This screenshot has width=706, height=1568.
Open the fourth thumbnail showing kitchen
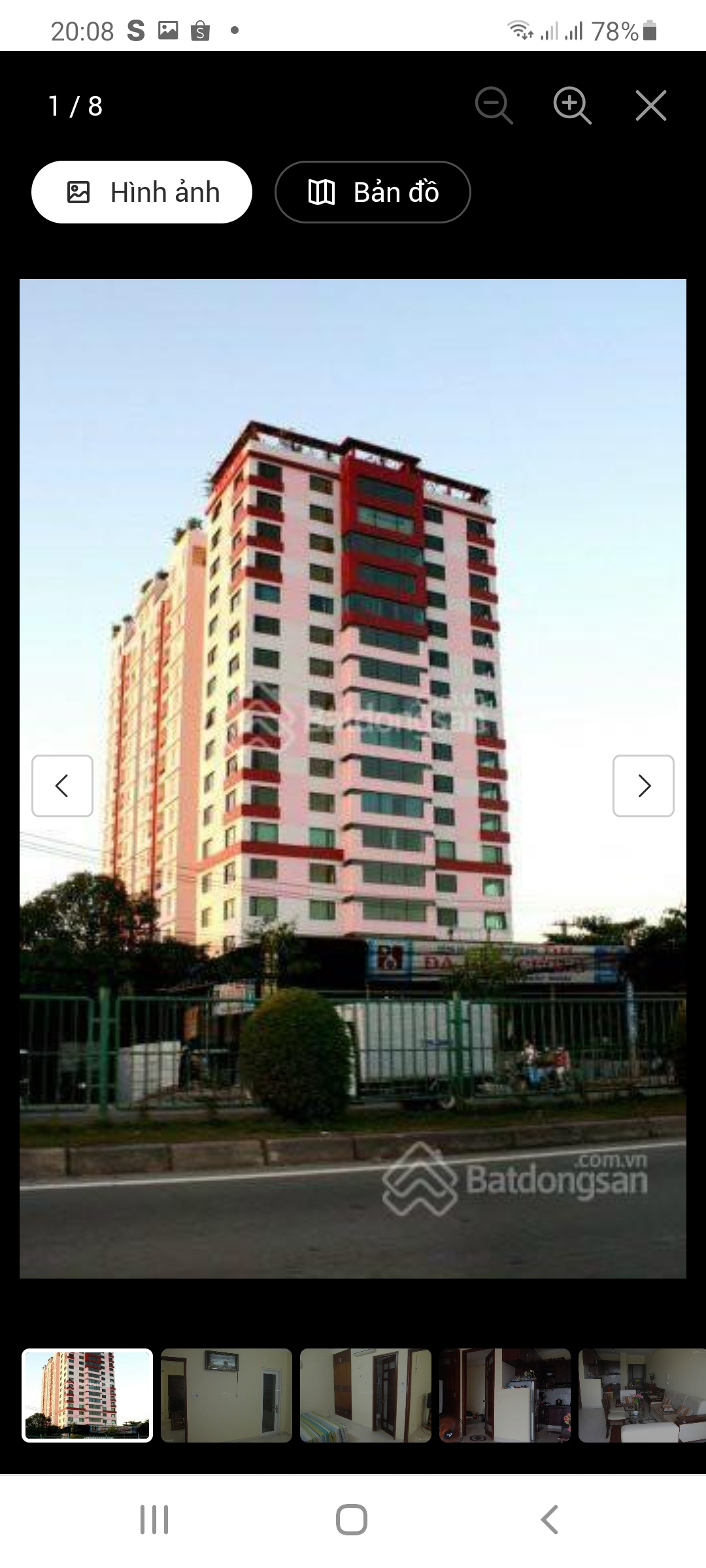click(x=505, y=1395)
